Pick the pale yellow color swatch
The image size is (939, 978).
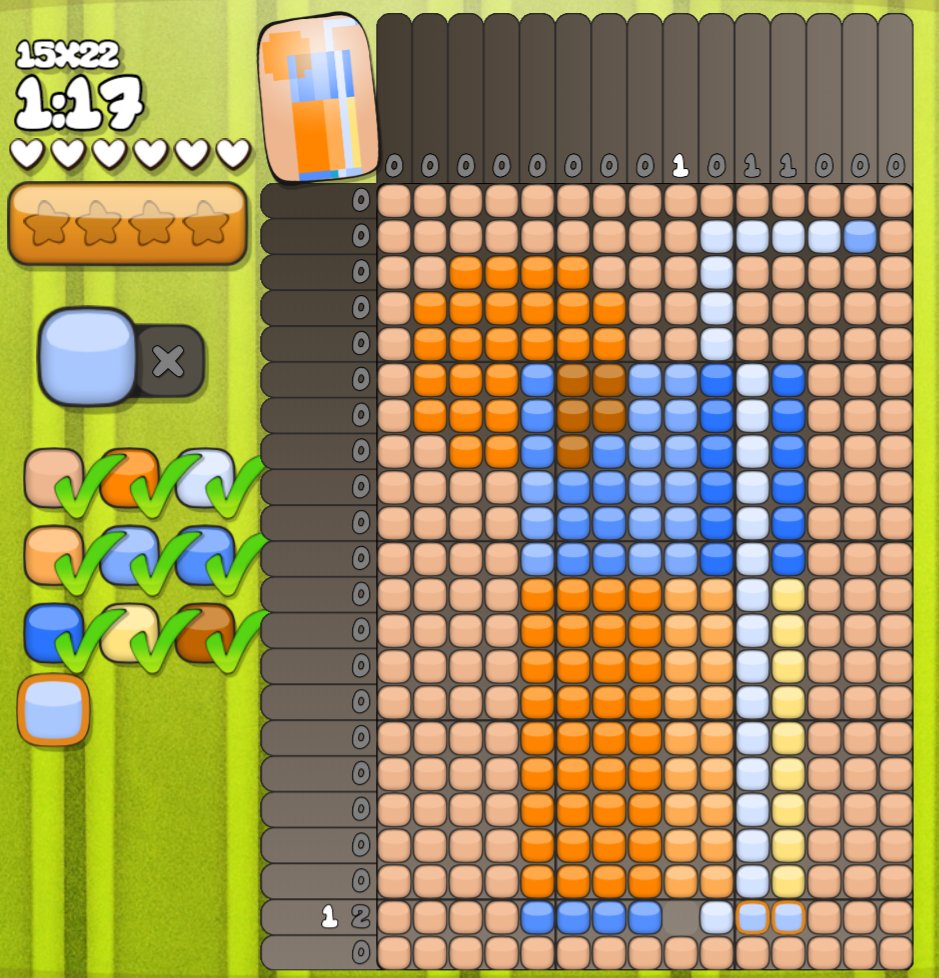point(129,632)
